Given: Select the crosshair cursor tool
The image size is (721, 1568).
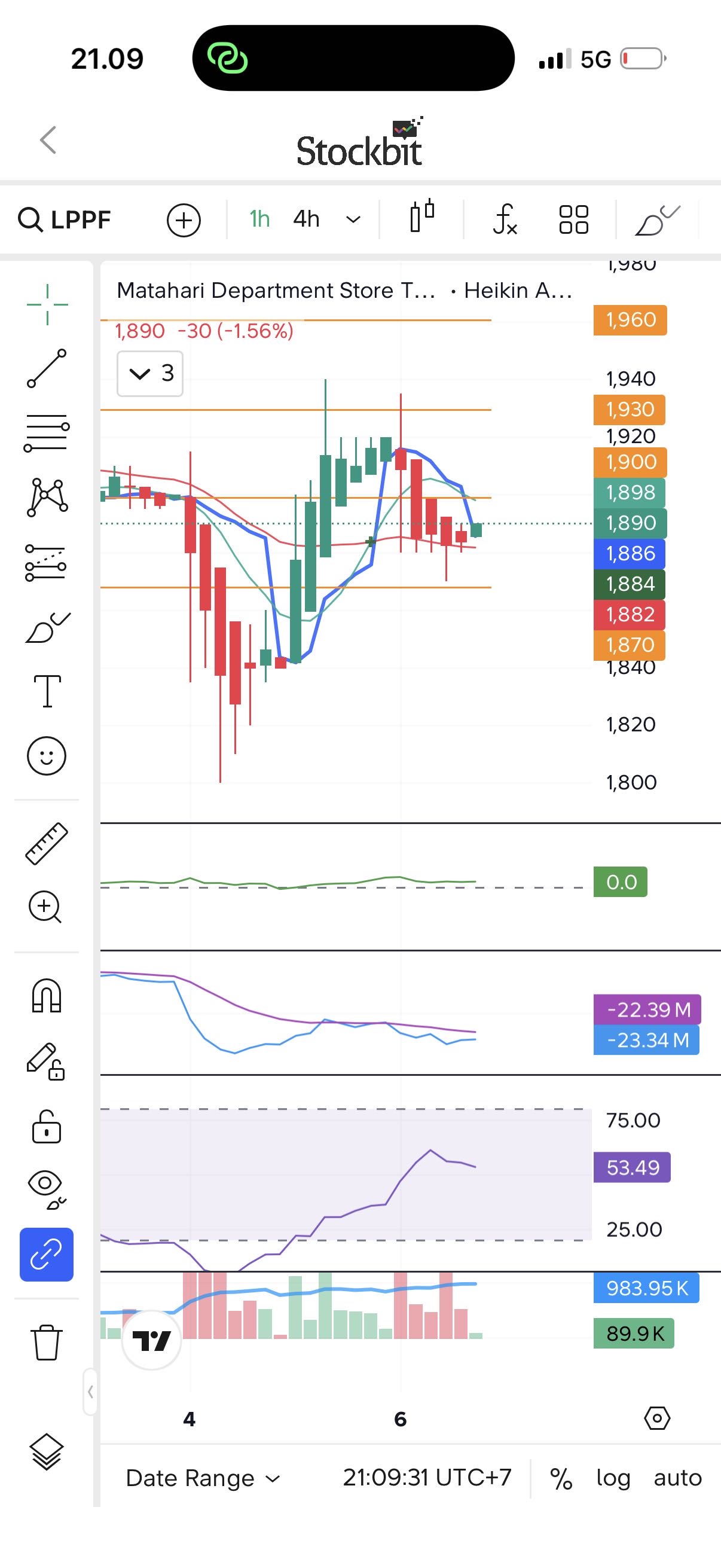Looking at the screenshot, I should click(47, 304).
